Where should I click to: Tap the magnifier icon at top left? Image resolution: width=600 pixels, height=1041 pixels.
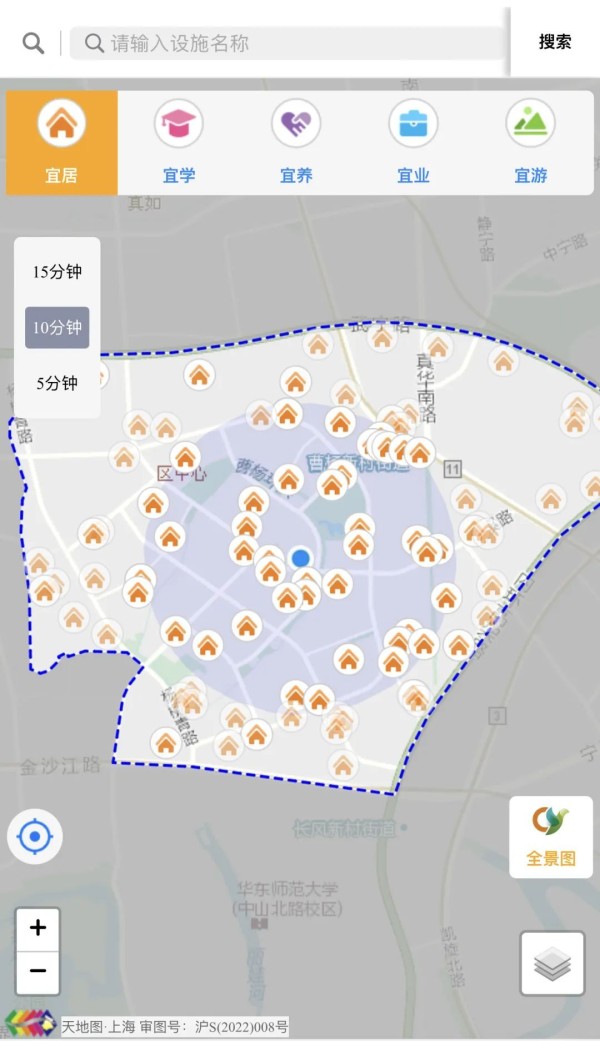(33, 43)
